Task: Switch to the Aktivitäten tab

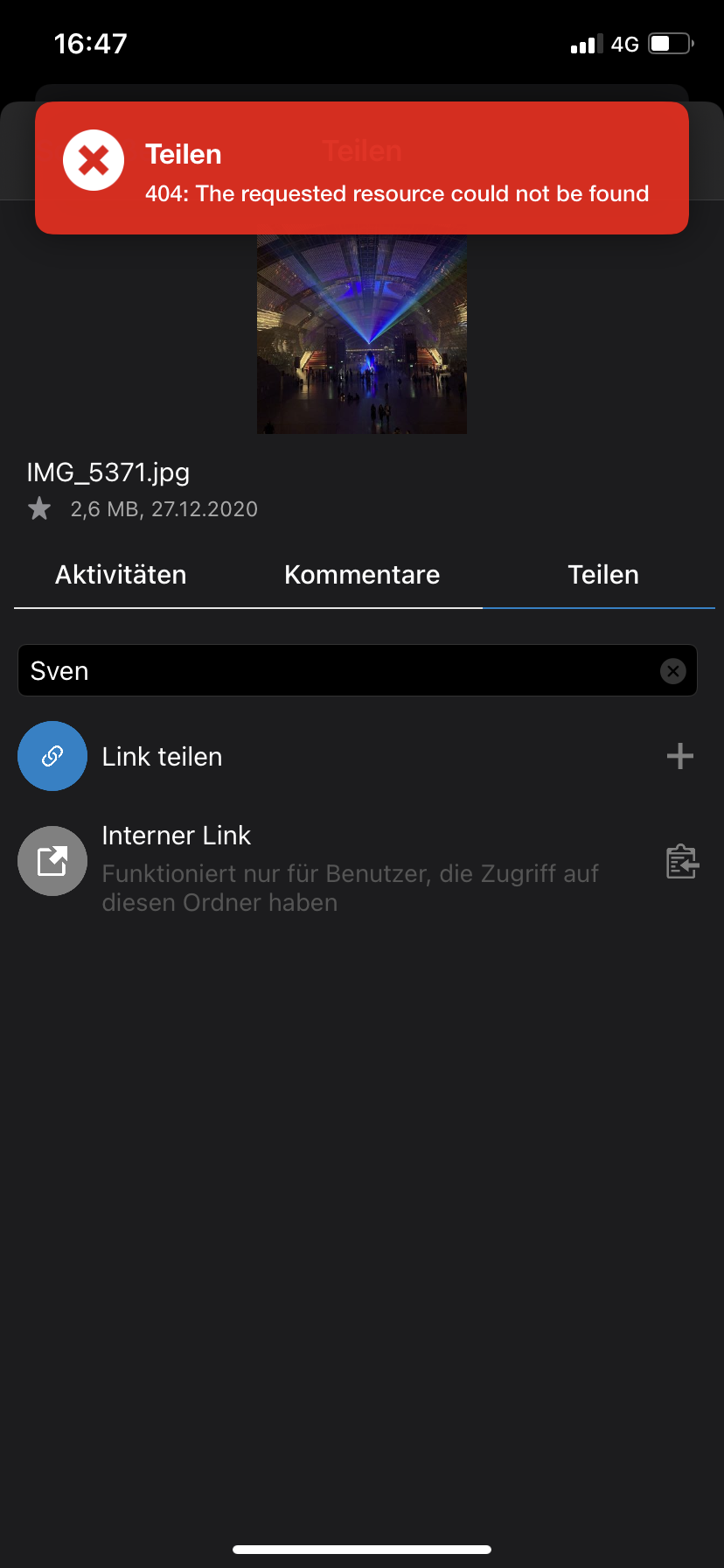Action: pyautogui.click(x=121, y=575)
